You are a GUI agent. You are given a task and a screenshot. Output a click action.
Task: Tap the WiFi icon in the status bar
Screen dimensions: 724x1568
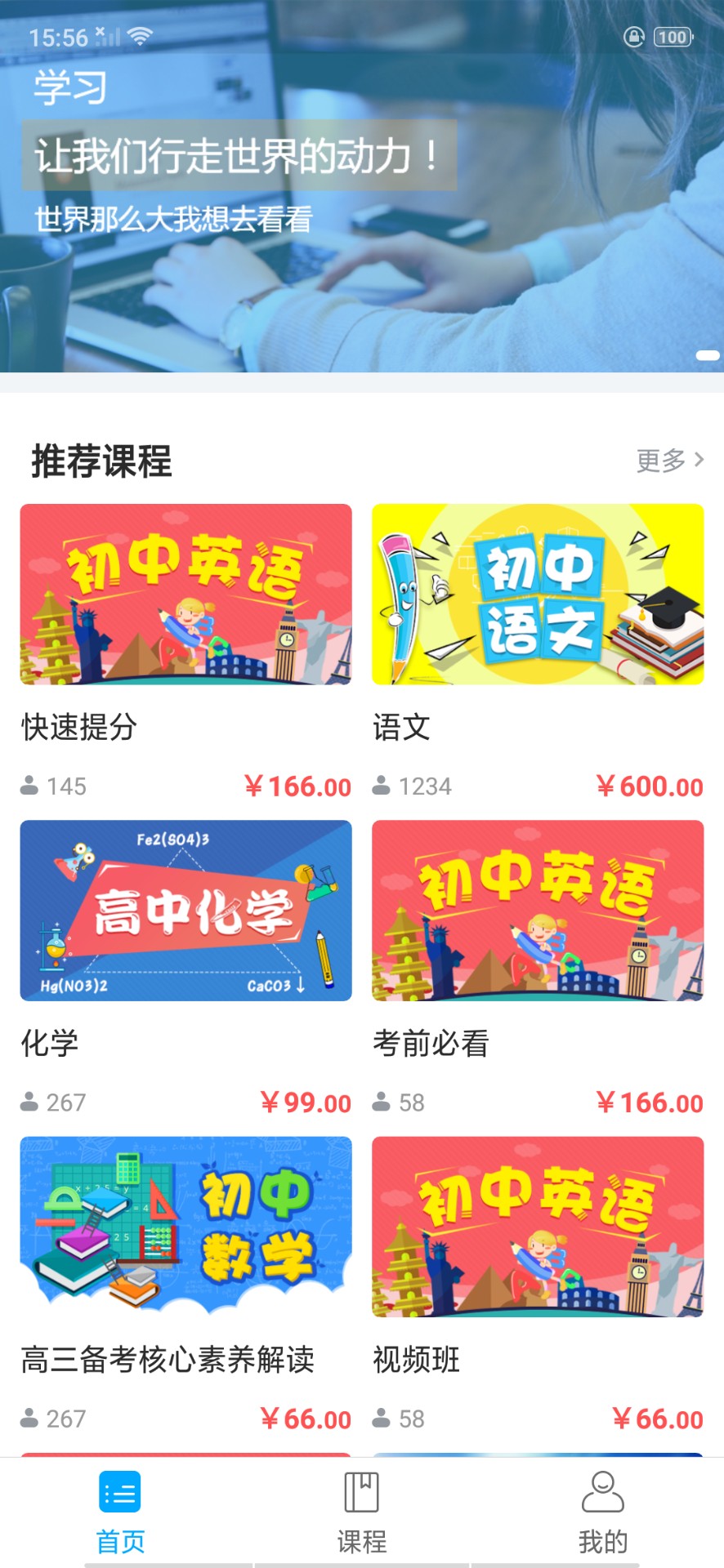pyautogui.click(x=140, y=37)
